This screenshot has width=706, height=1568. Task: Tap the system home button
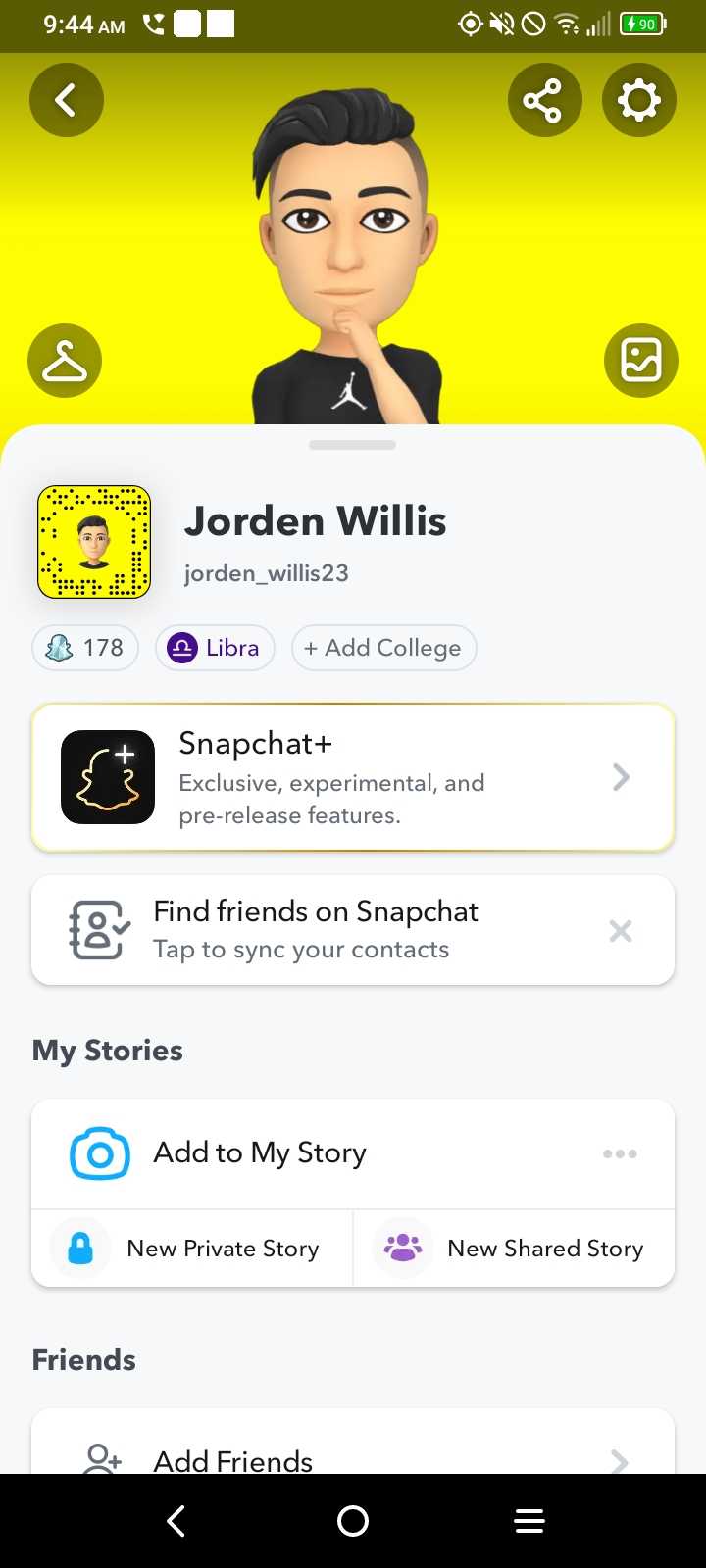click(x=353, y=1521)
